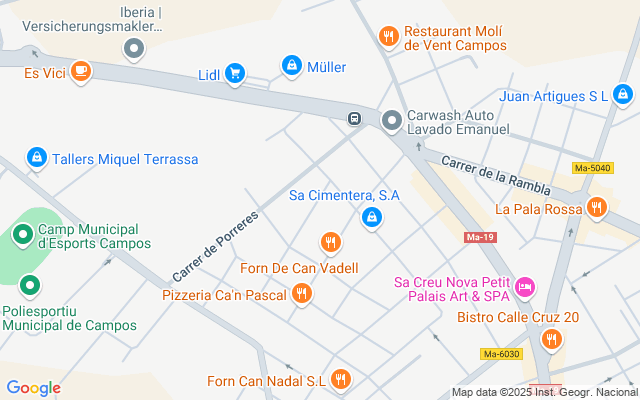This screenshot has height=400, width=640.
Task: Tap the Tallers Miquel Terrassa pin
Action: tap(37, 158)
